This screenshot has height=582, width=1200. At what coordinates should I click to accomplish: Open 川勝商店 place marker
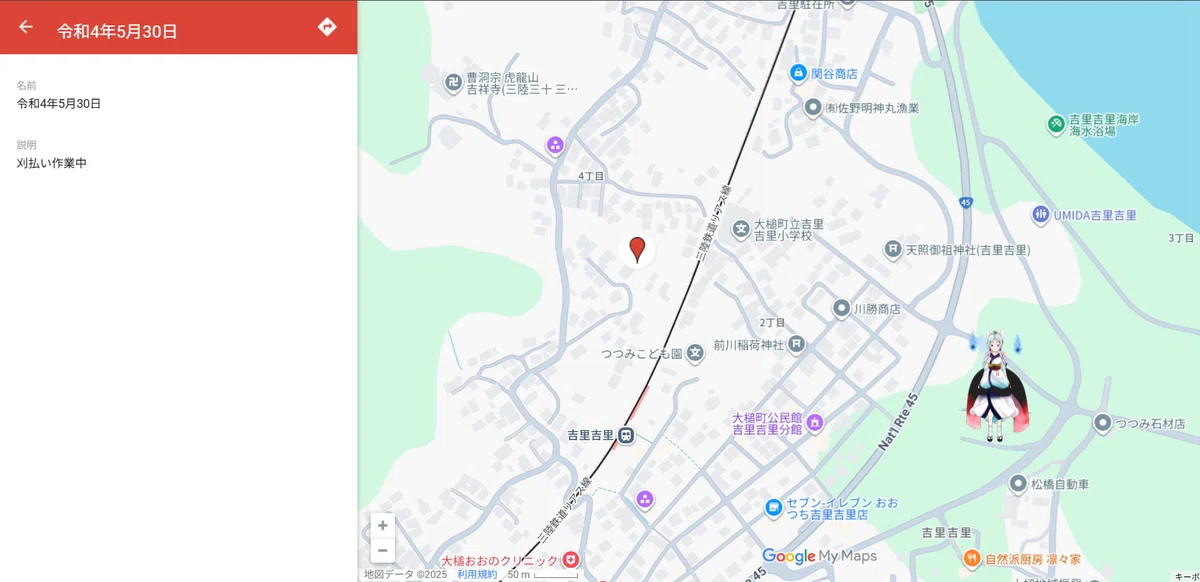(842, 309)
